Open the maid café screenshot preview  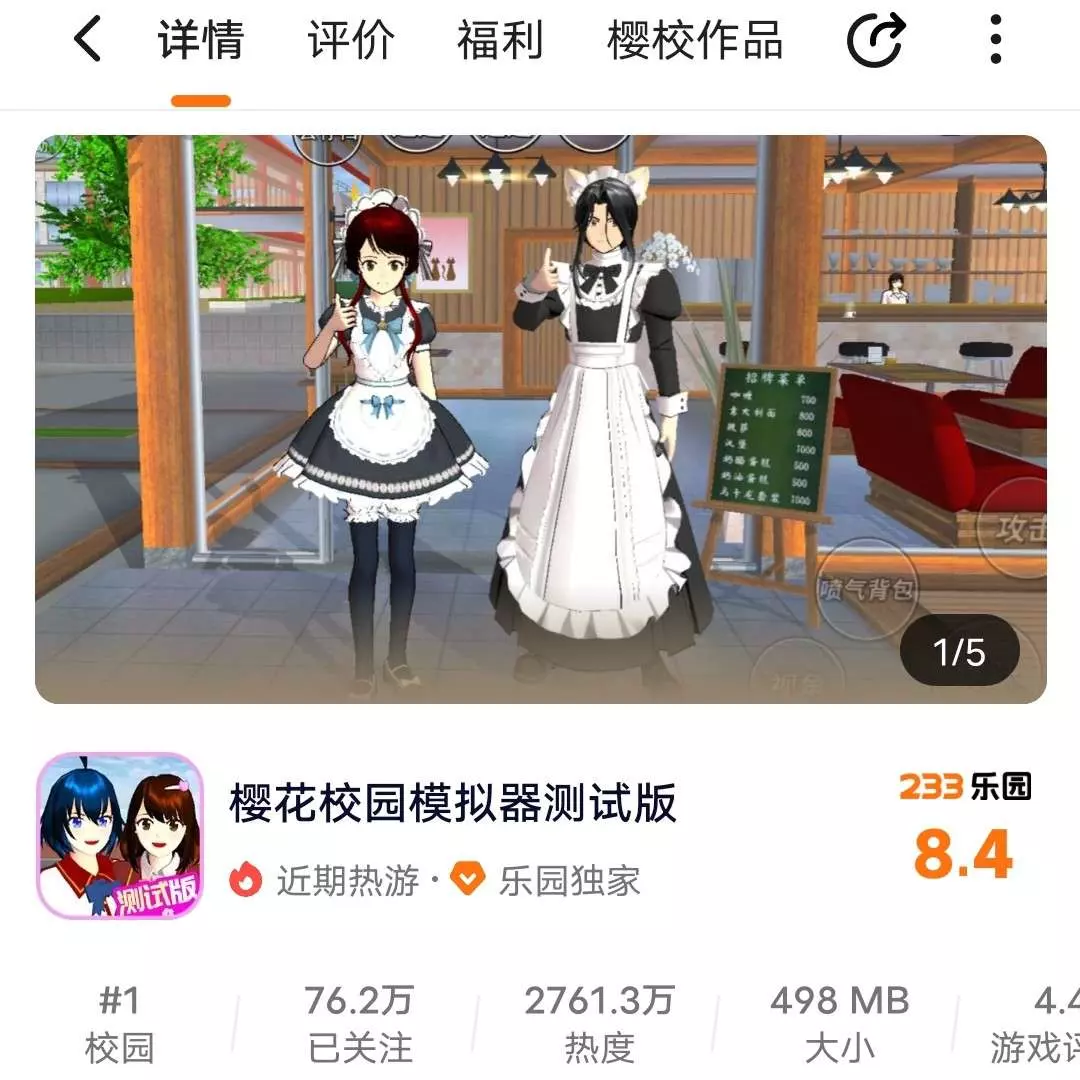(x=540, y=420)
